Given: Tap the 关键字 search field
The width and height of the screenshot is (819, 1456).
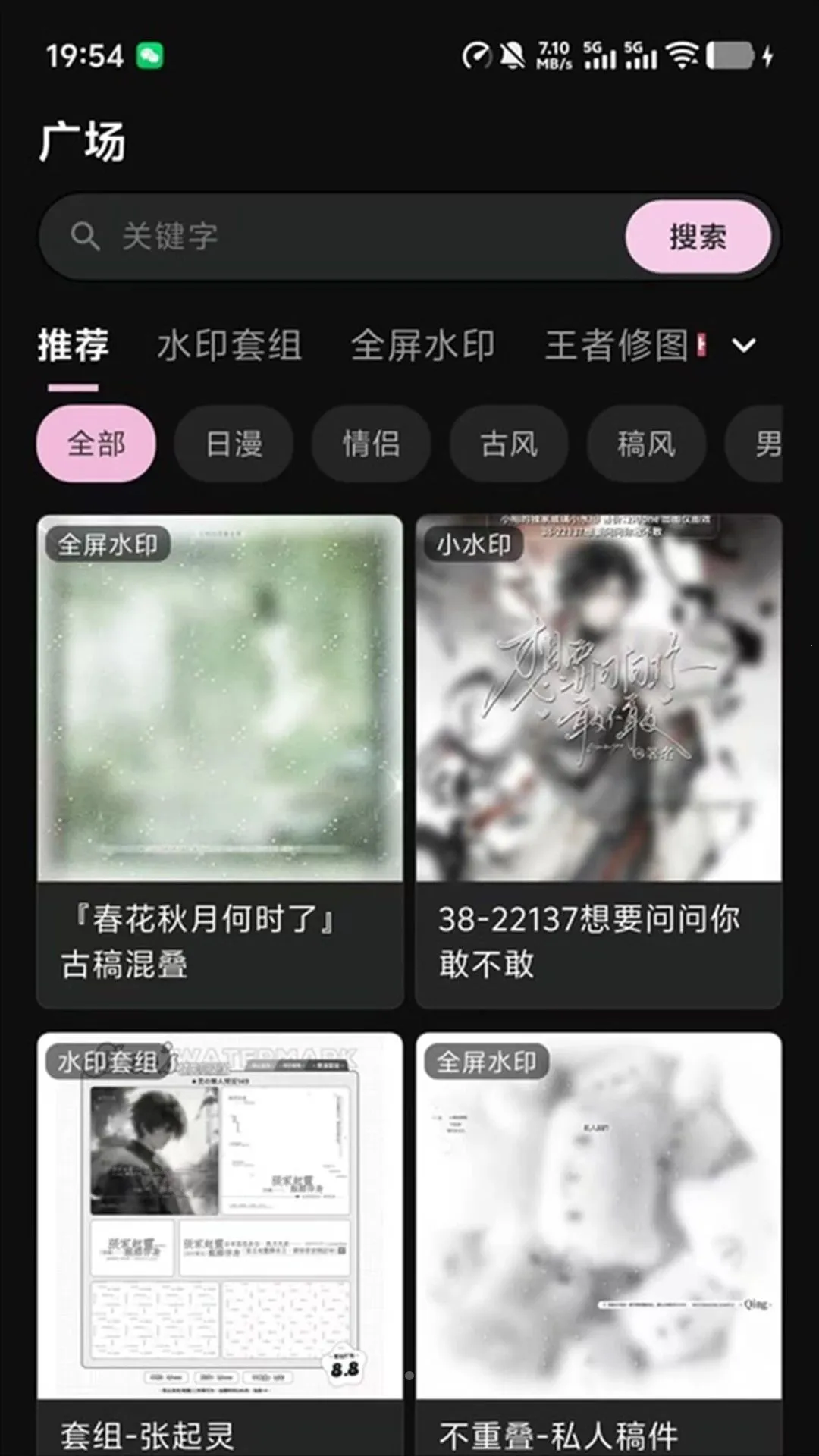Looking at the screenshot, I should [334, 237].
